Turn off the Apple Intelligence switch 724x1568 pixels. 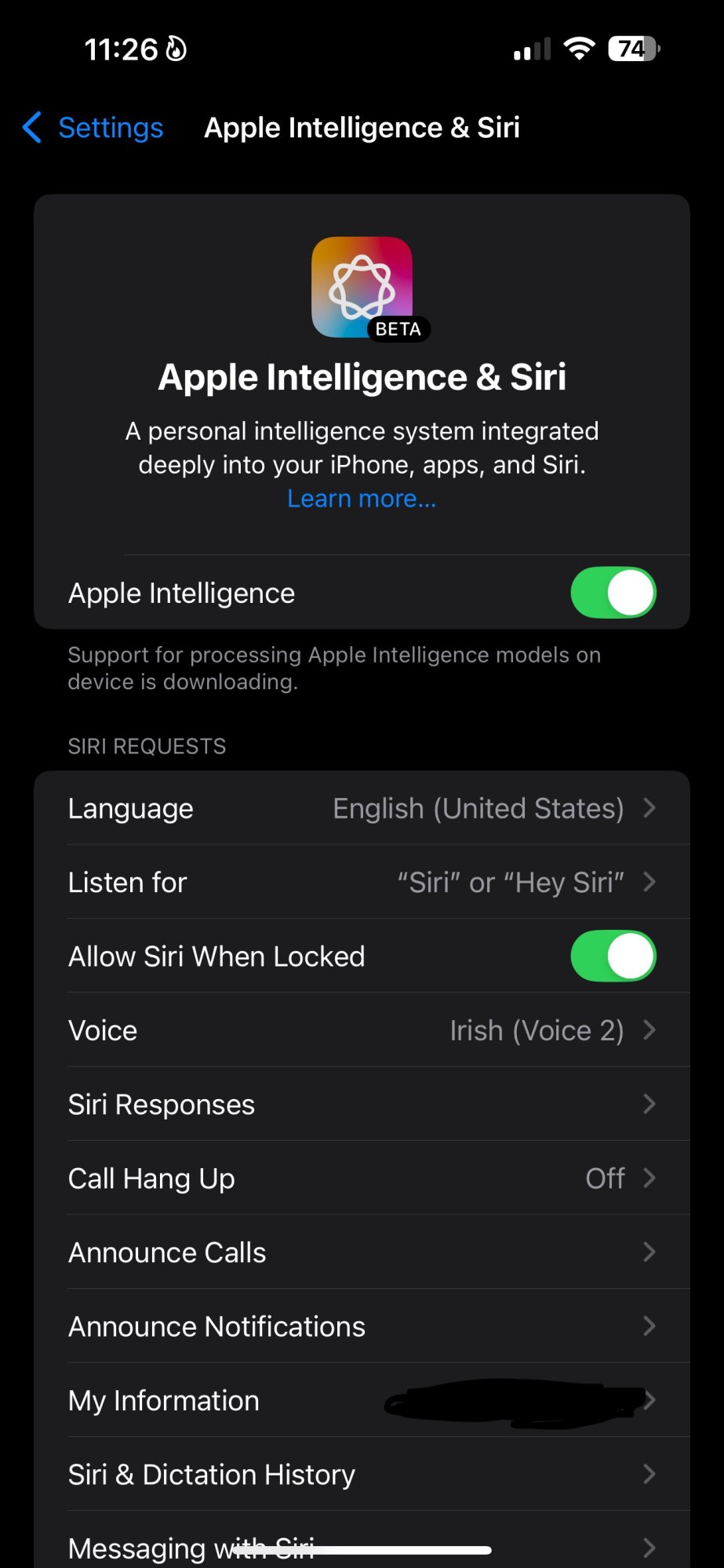click(x=613, y=593)
